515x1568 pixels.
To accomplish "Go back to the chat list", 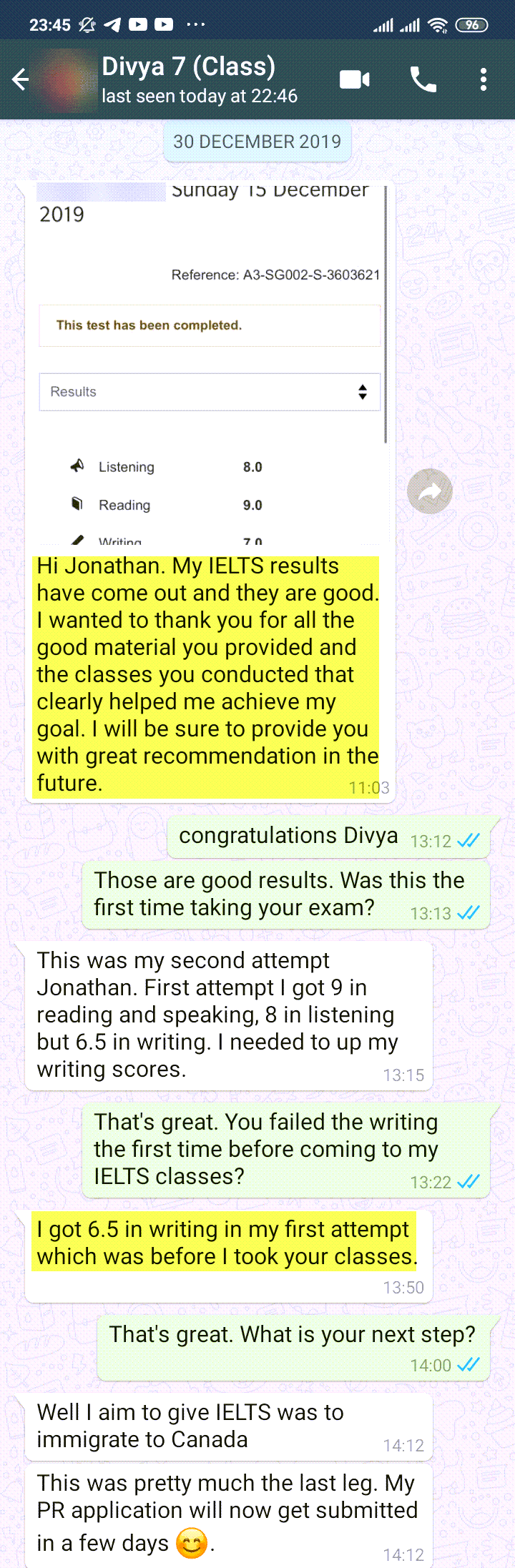I will (21, 79).
